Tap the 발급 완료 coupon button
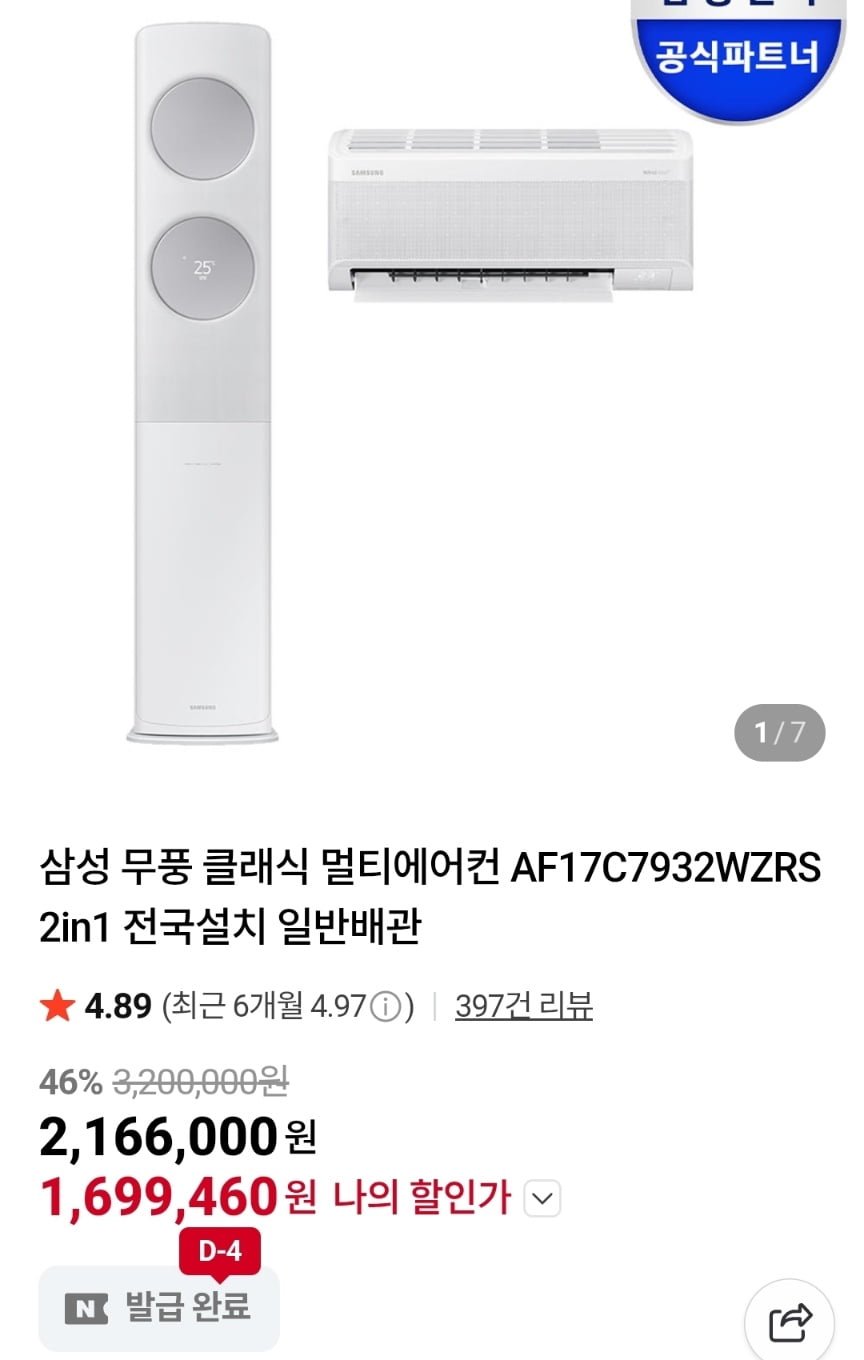 tap(160, 1307)
